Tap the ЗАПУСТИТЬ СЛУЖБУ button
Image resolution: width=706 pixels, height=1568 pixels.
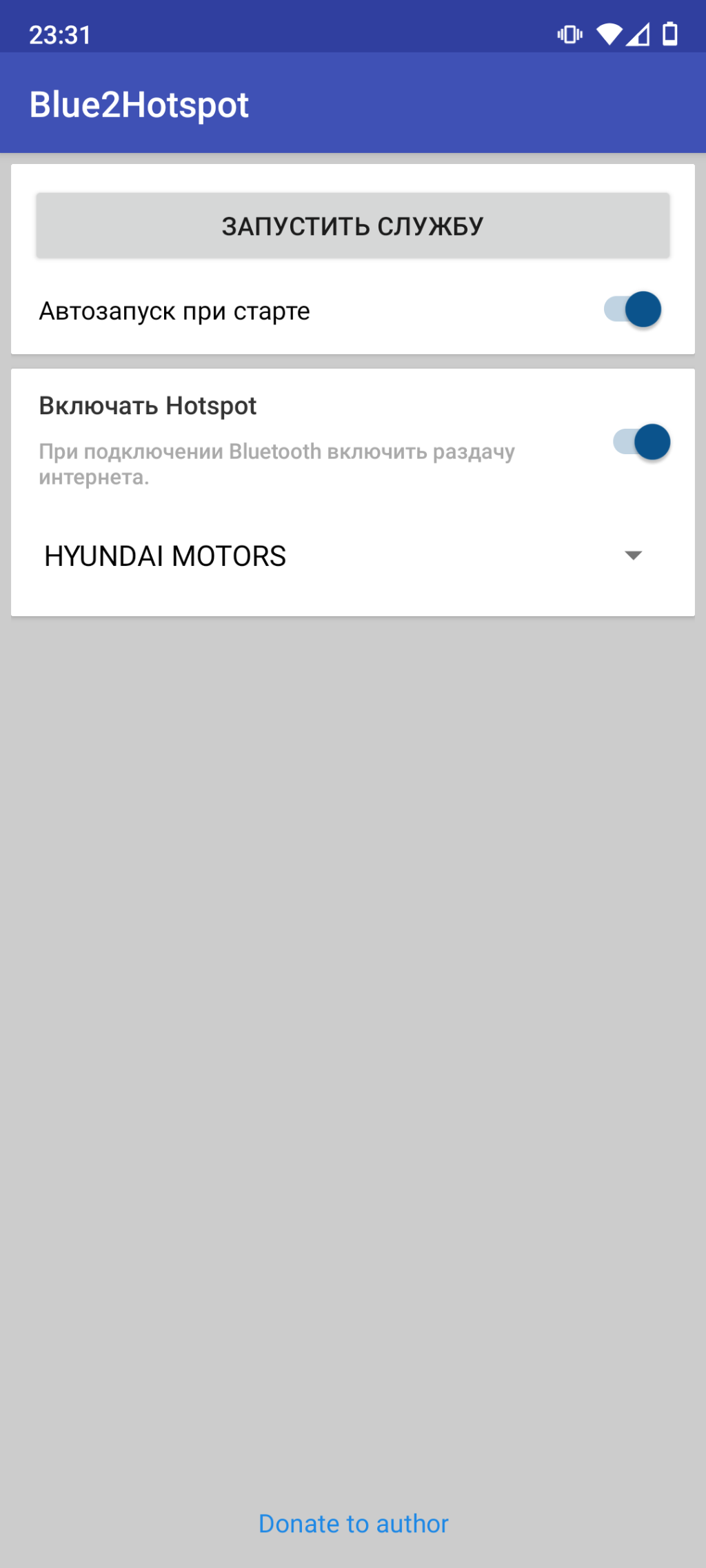352,226
